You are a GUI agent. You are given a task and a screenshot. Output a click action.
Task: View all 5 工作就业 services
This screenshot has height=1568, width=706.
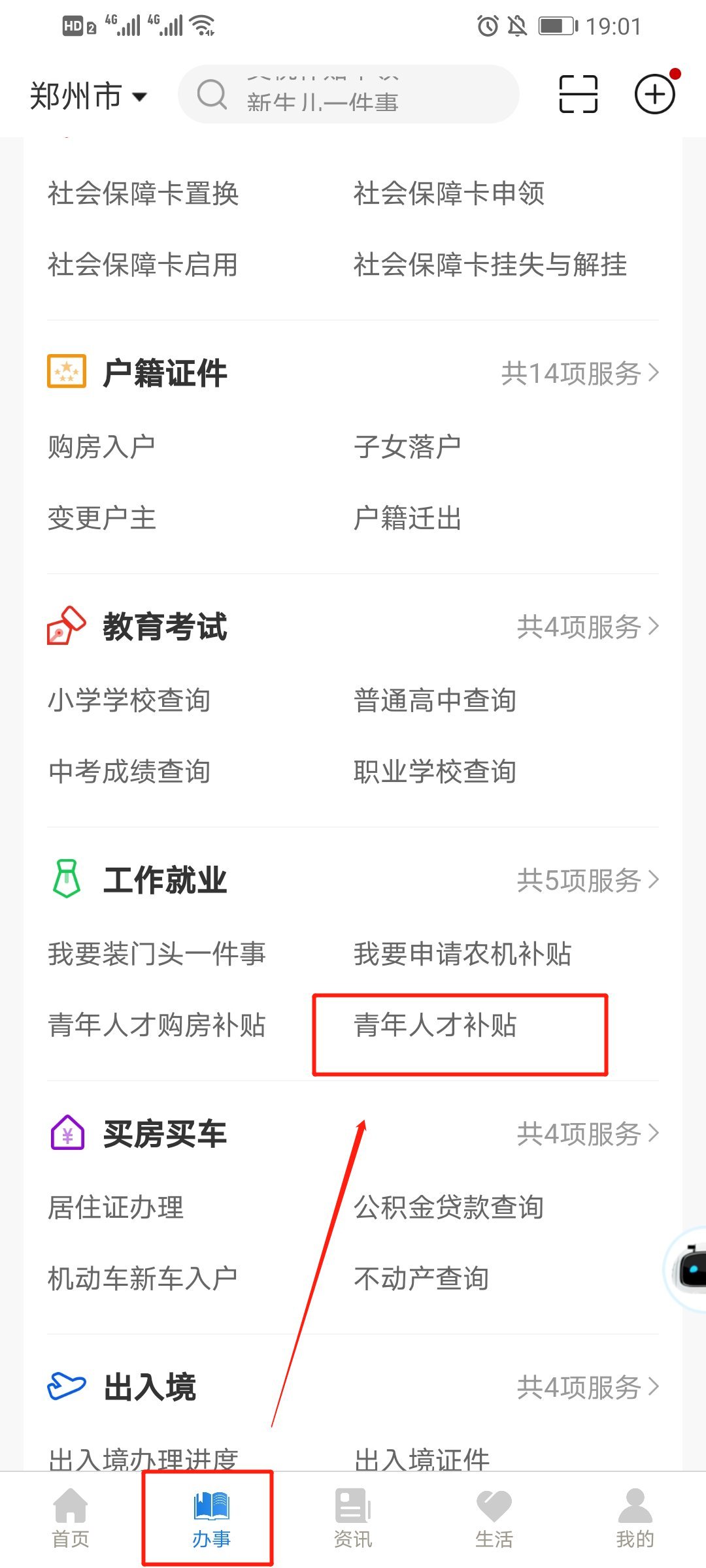[587, 880]
